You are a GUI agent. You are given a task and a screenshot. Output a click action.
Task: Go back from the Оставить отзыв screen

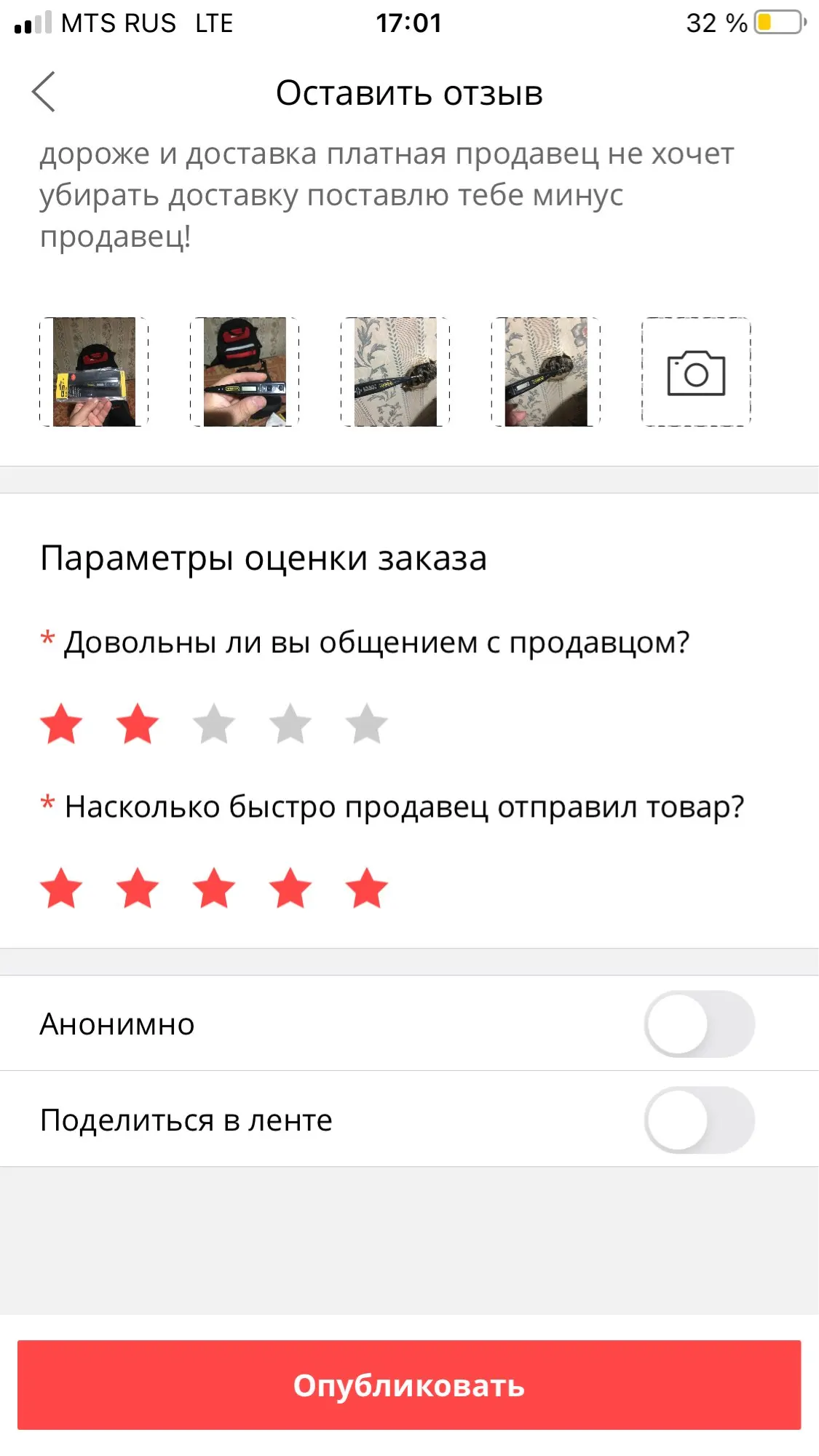(x=44, y=92)
